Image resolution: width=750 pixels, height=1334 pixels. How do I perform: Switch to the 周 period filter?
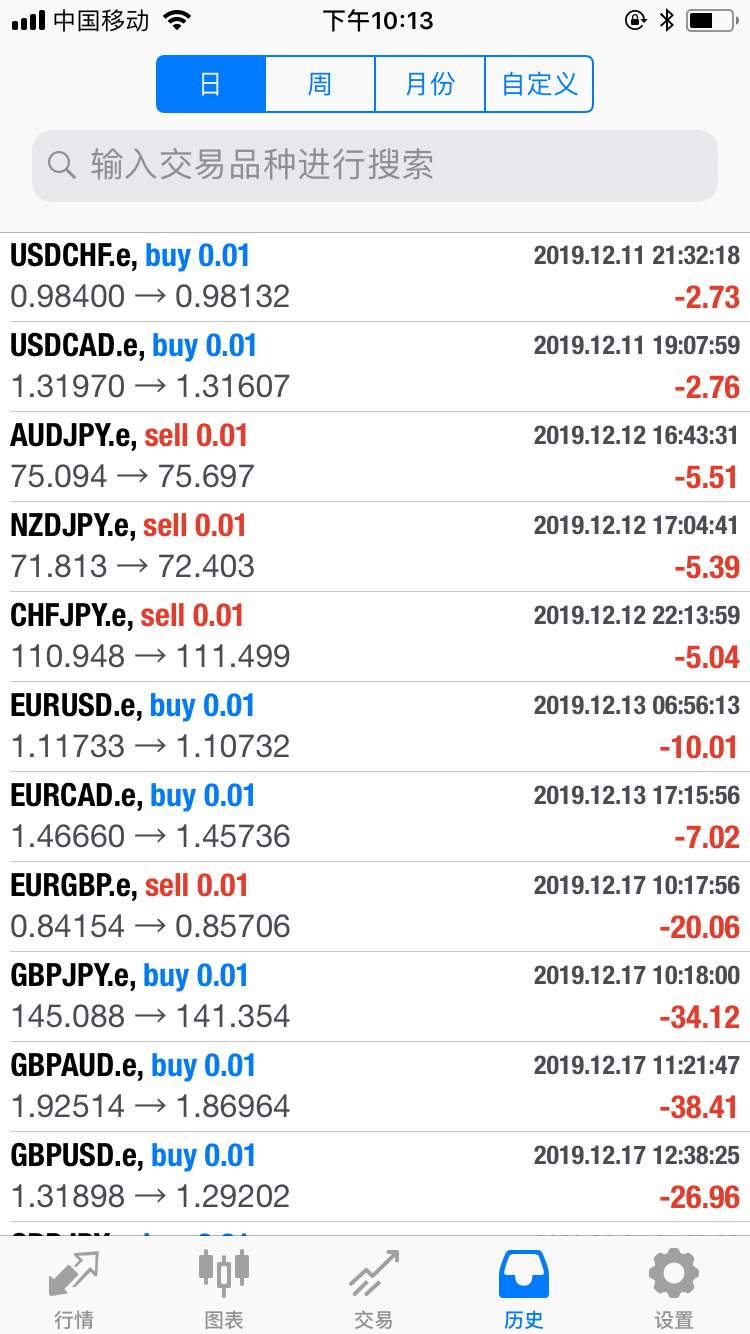click(x=320, y=84)
